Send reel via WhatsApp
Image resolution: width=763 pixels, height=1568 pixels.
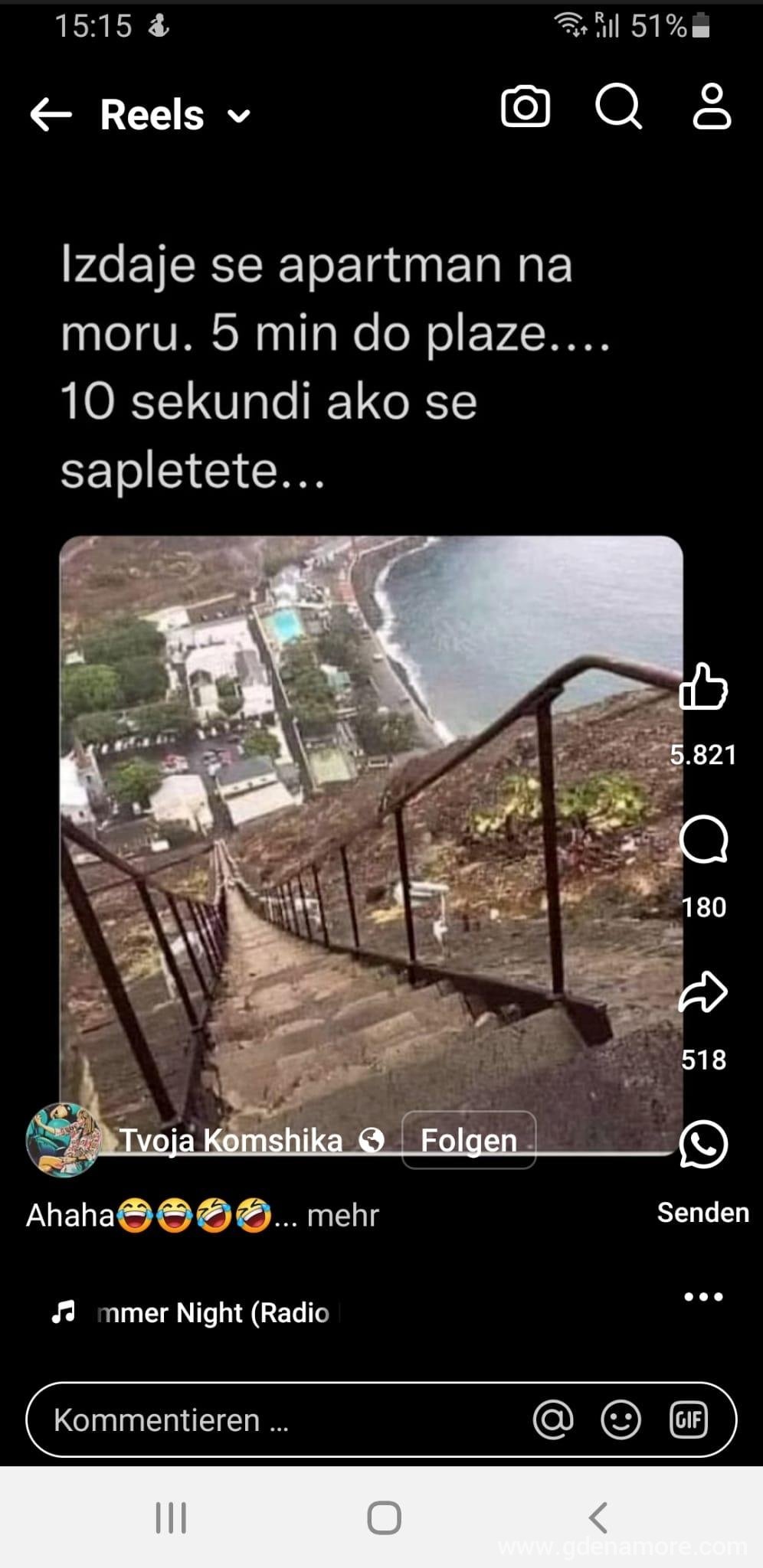703,1144
